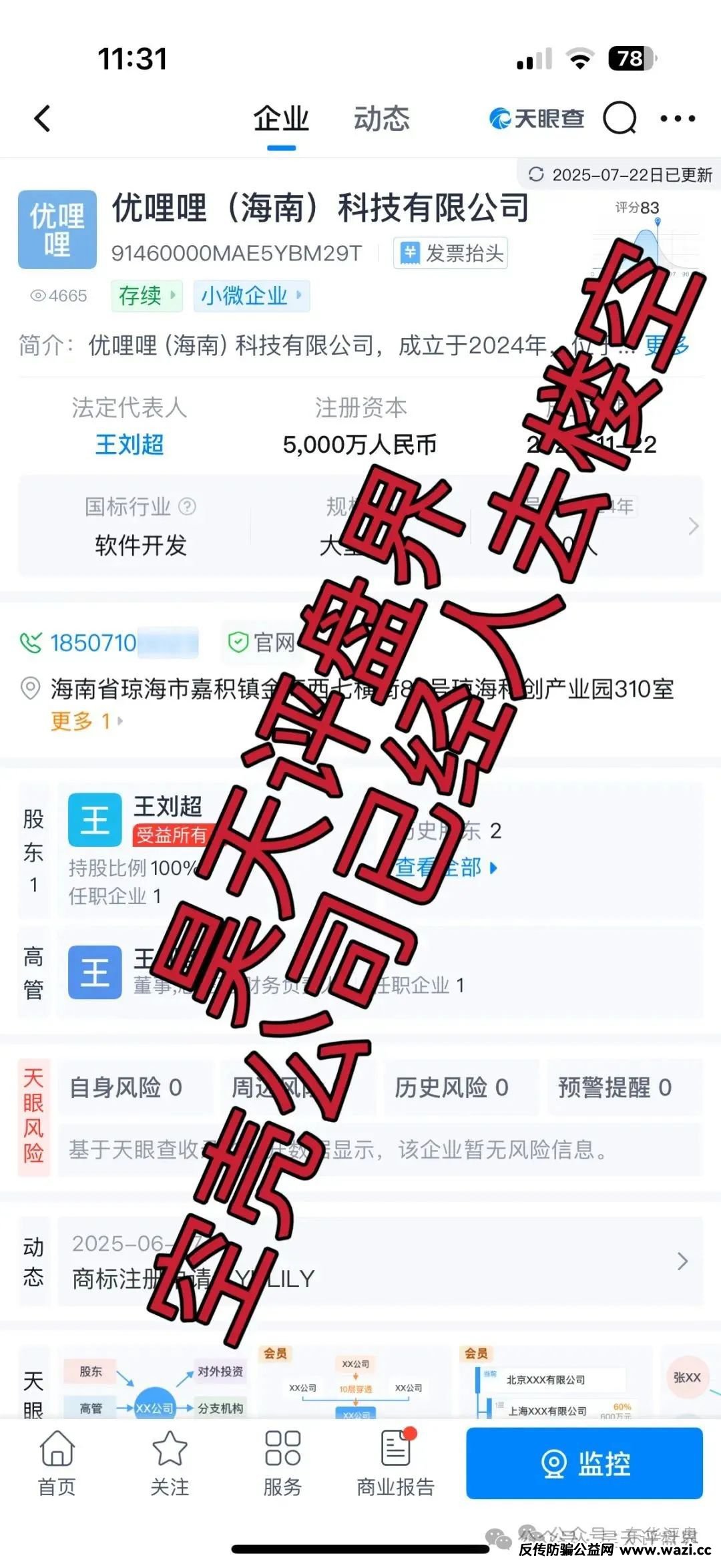
Task: Open 发票抬头 invoice header
Action: pos(451,253)
